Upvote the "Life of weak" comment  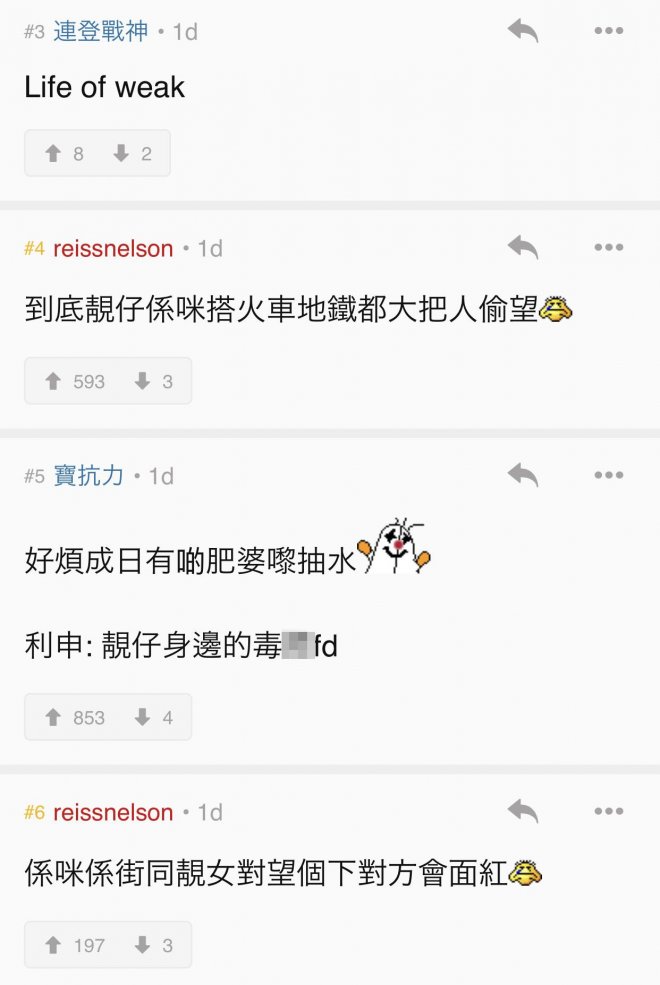click(x=64, y=153)
